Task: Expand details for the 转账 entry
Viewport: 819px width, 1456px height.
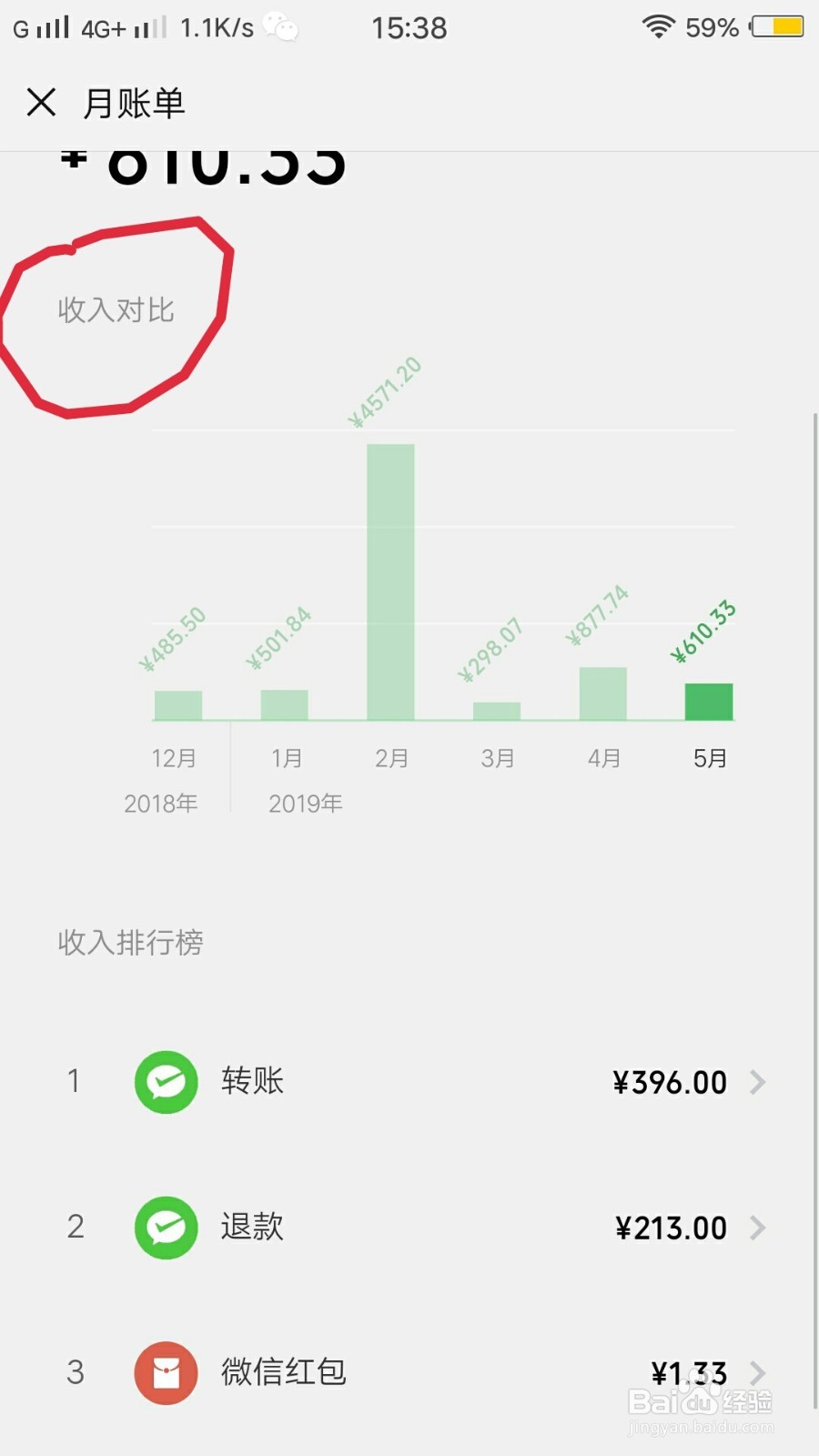Action: pos(759,1082)
